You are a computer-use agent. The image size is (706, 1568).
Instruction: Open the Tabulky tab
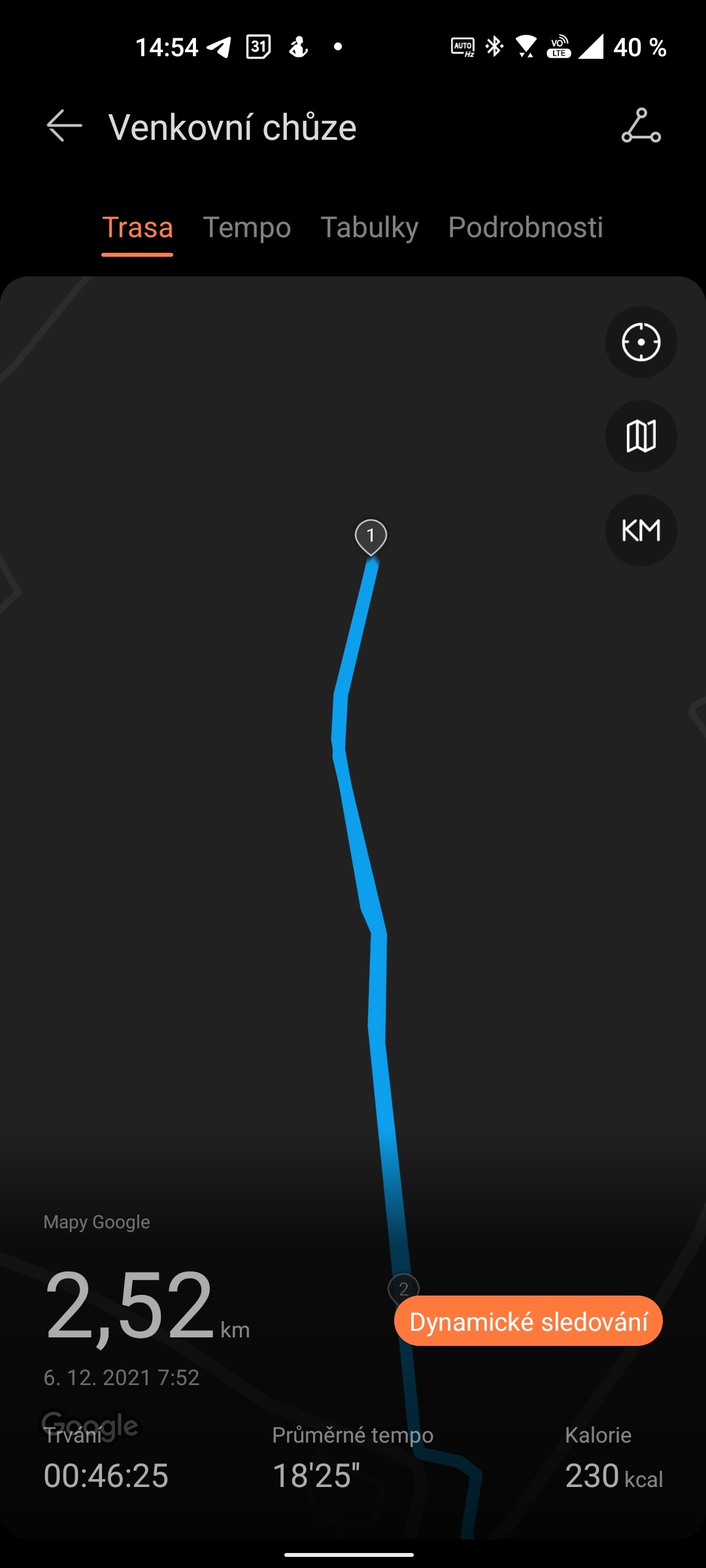click(x=369, y=228)
